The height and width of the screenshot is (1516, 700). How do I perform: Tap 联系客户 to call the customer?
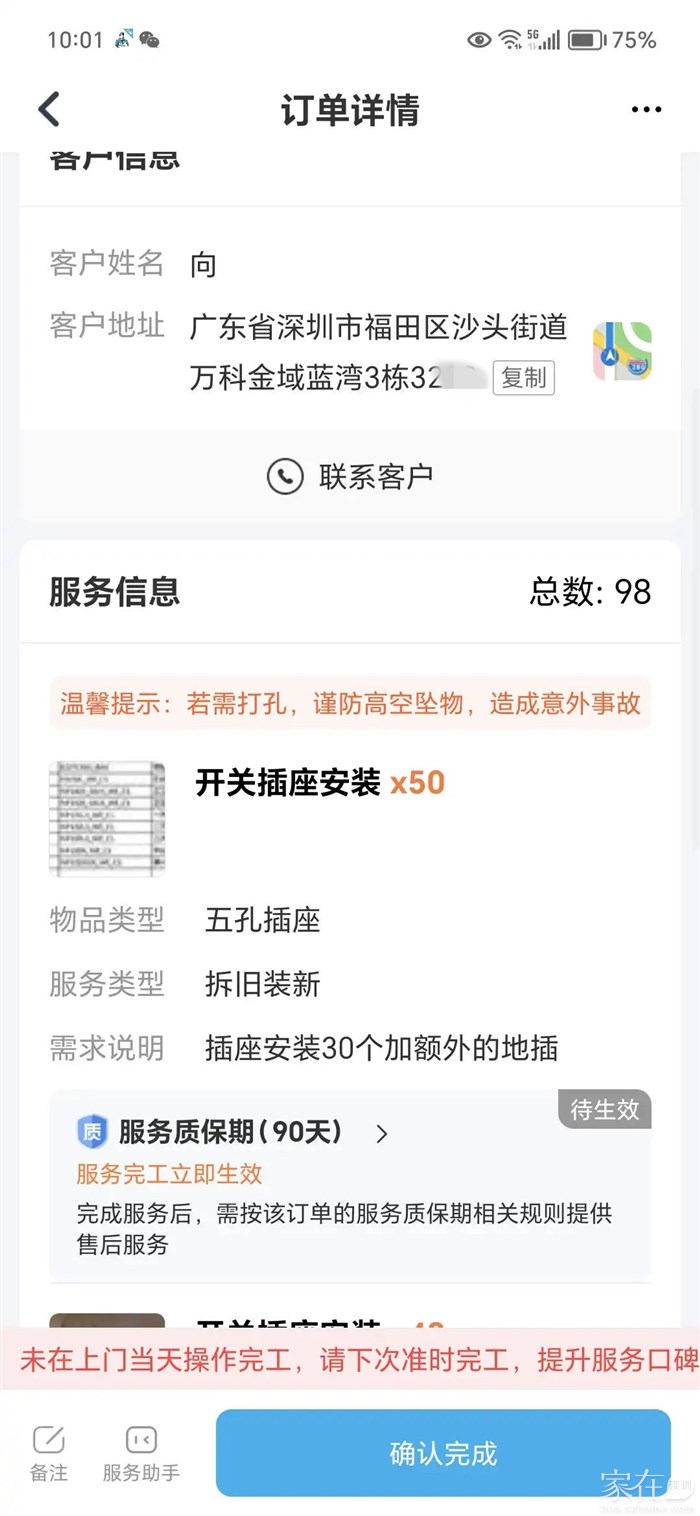pyautogui.click(x=350, y=476)
